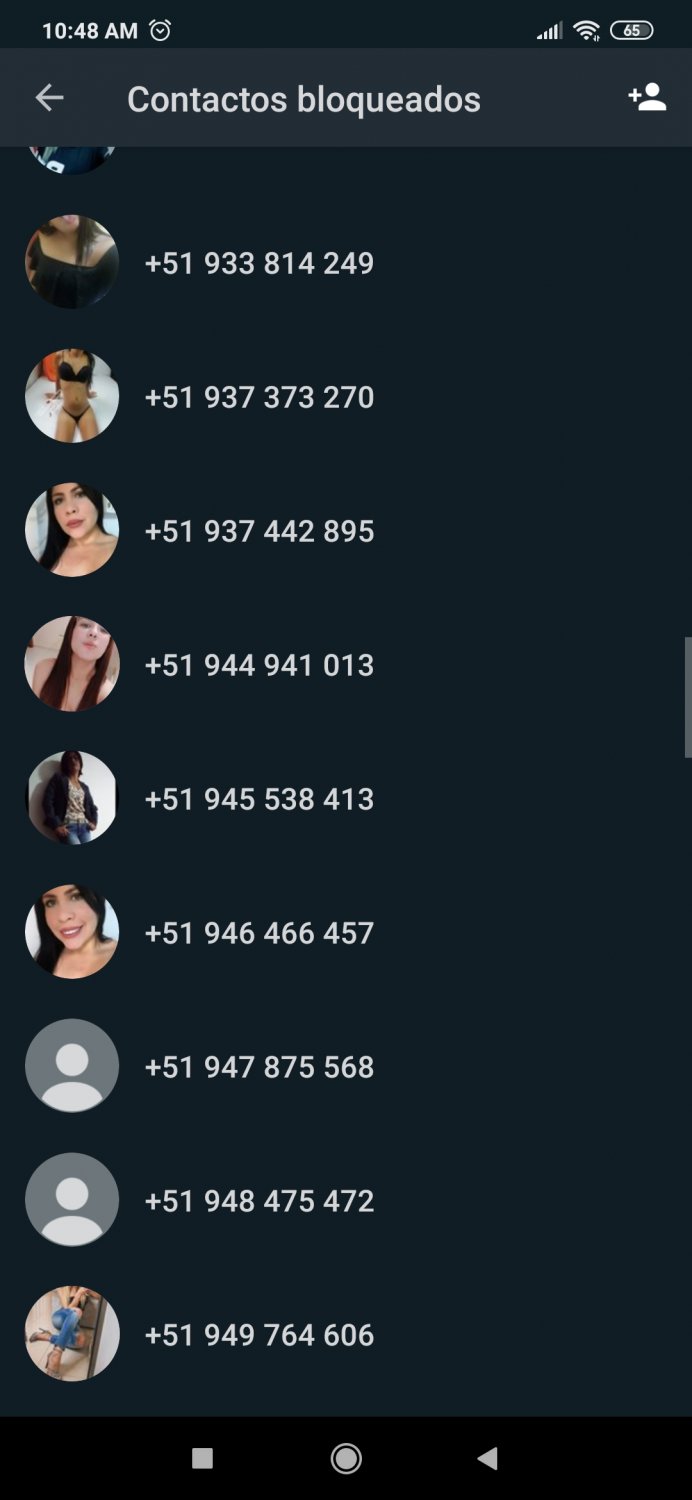Screen dimensions: 692x1500
Task: Open blocked contact +51 937 373 270
Action: (346, 397)
